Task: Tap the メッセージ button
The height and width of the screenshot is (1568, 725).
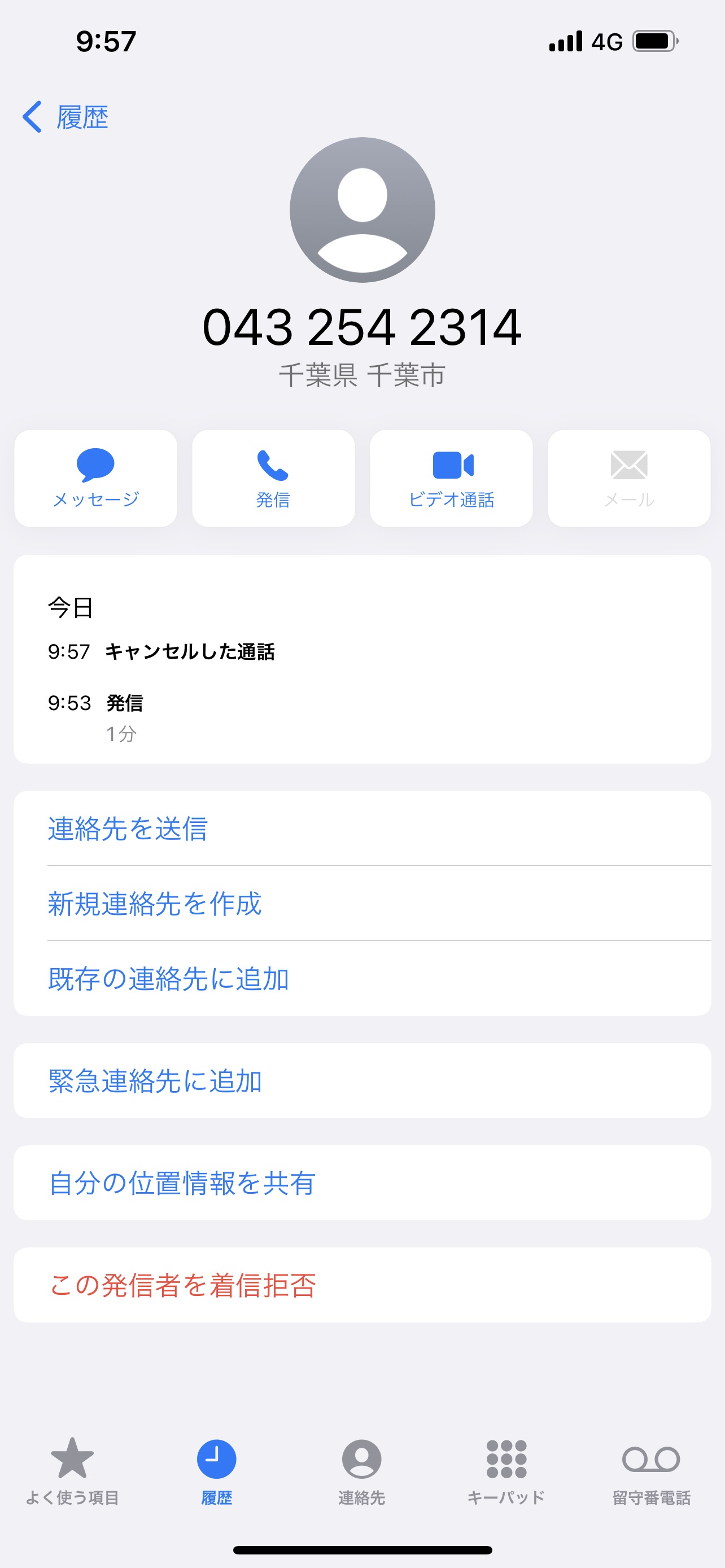Action: (x=95, y=479)
